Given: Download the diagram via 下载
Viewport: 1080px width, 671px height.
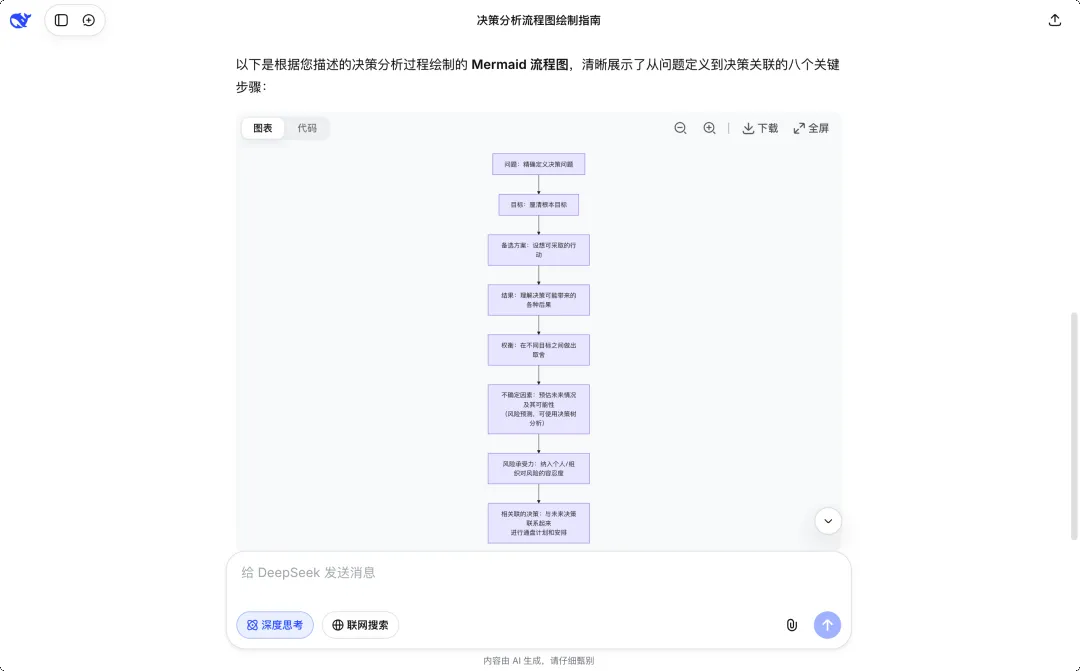Looking at the screenshot, I should point(760,128).
